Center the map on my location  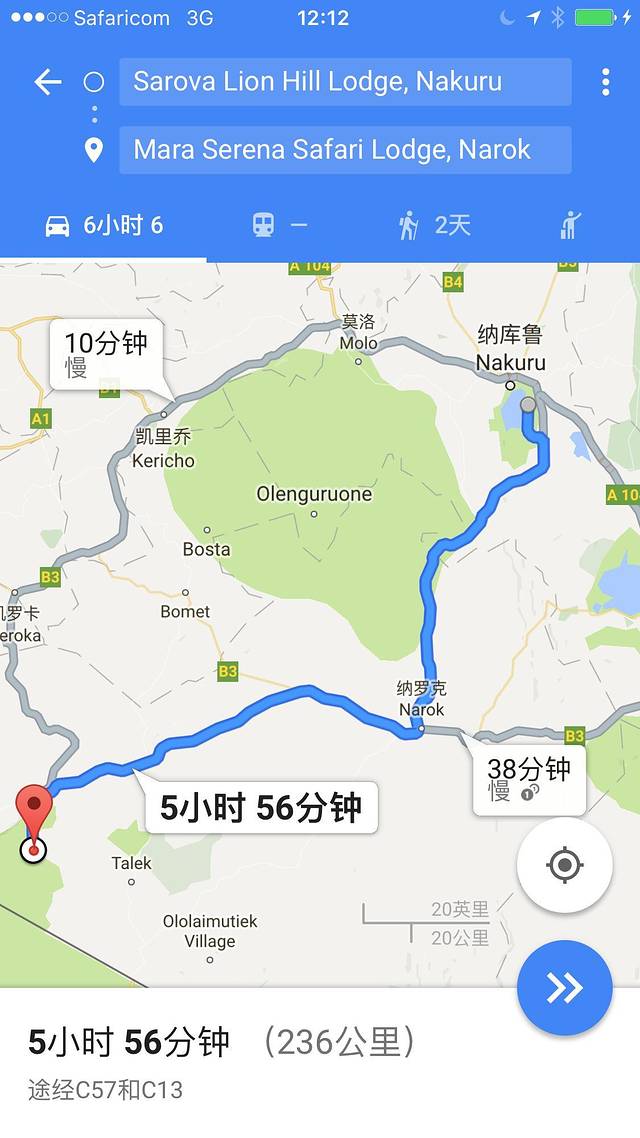pos(564,865)
